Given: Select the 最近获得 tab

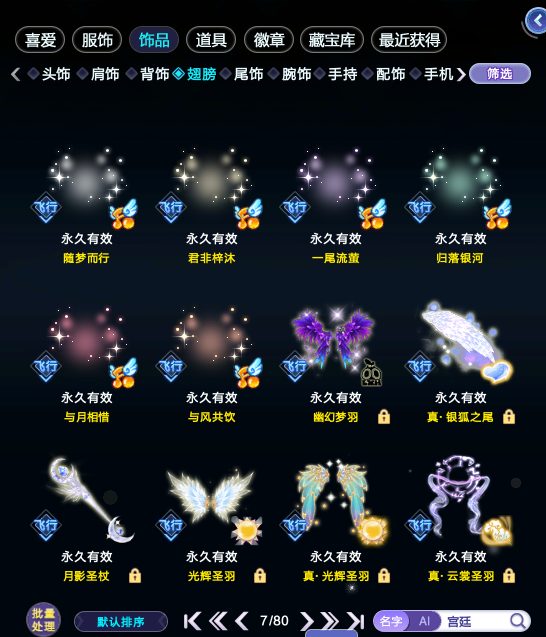Looking at the screenshot, I should point(409,40).
